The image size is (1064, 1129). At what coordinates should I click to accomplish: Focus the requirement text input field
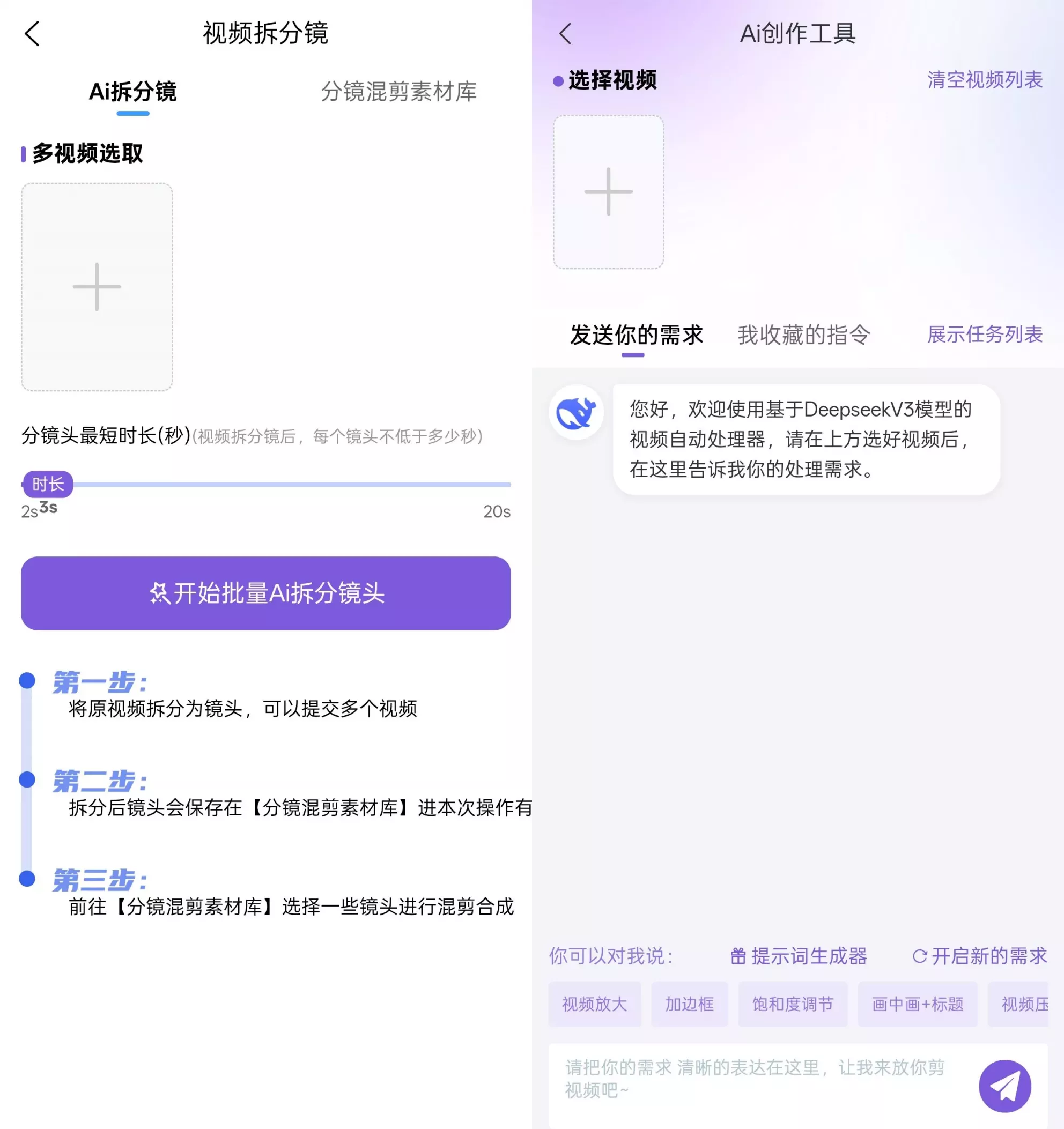(x=756, y=1079)
